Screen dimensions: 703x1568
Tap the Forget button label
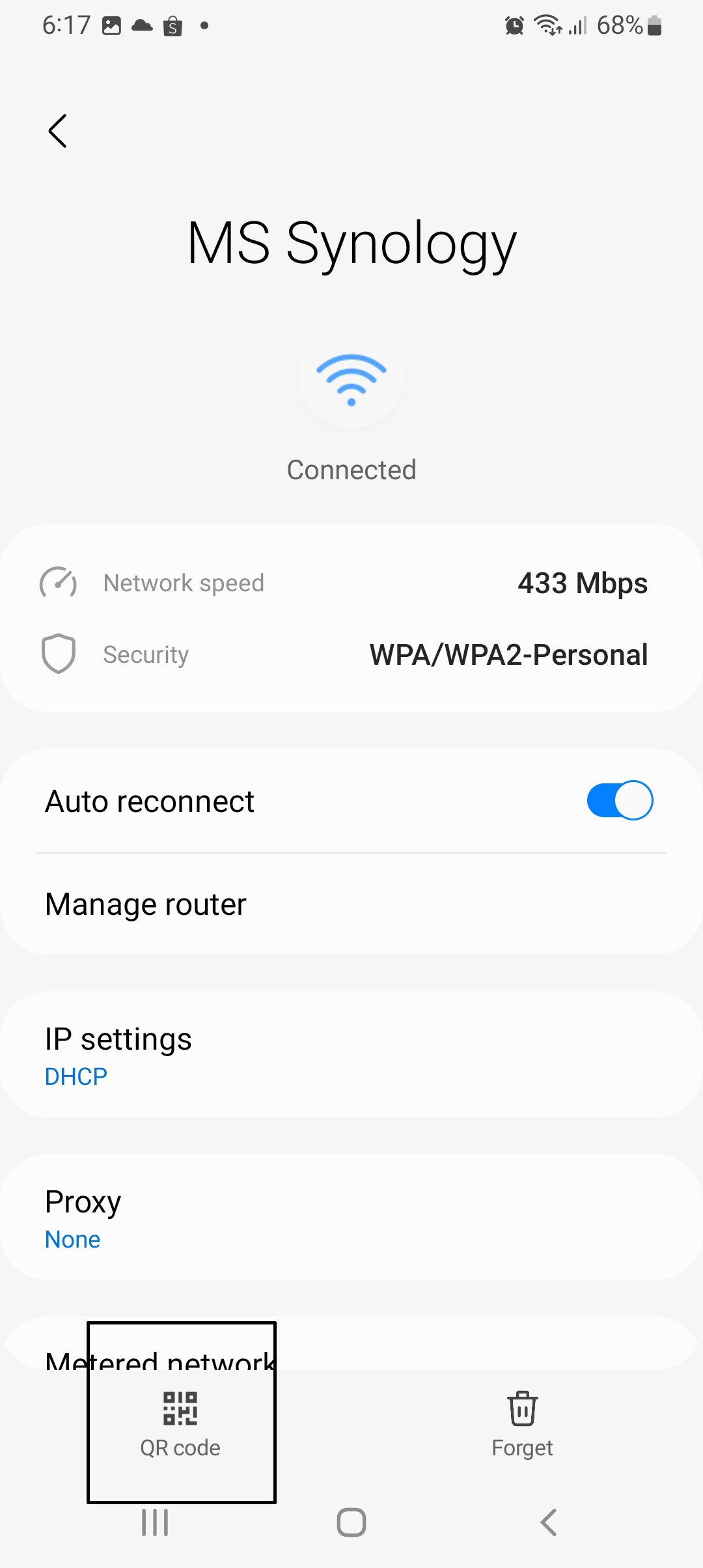pos(521,1448)
